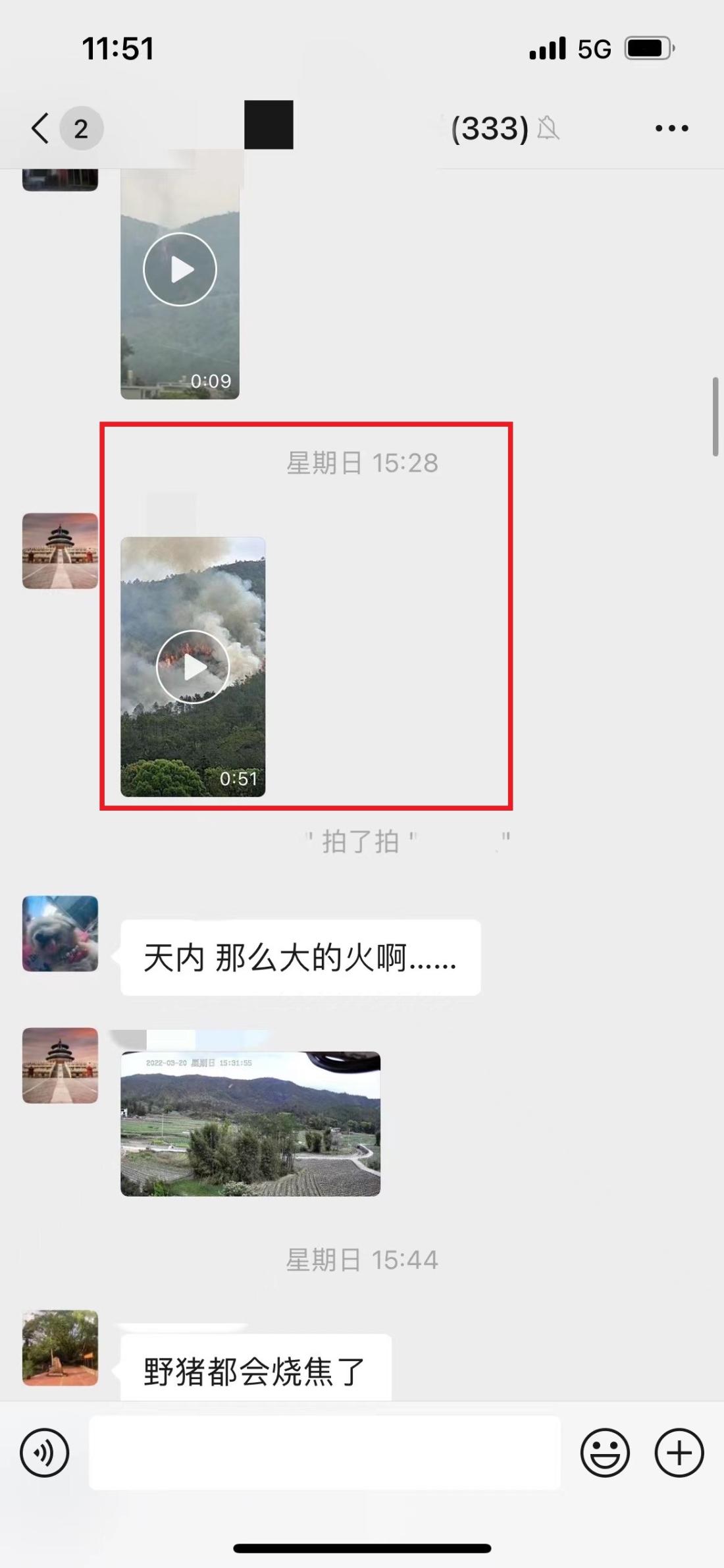Tap the message text field
This screenshot has height=1568, width=724.
324,1452
